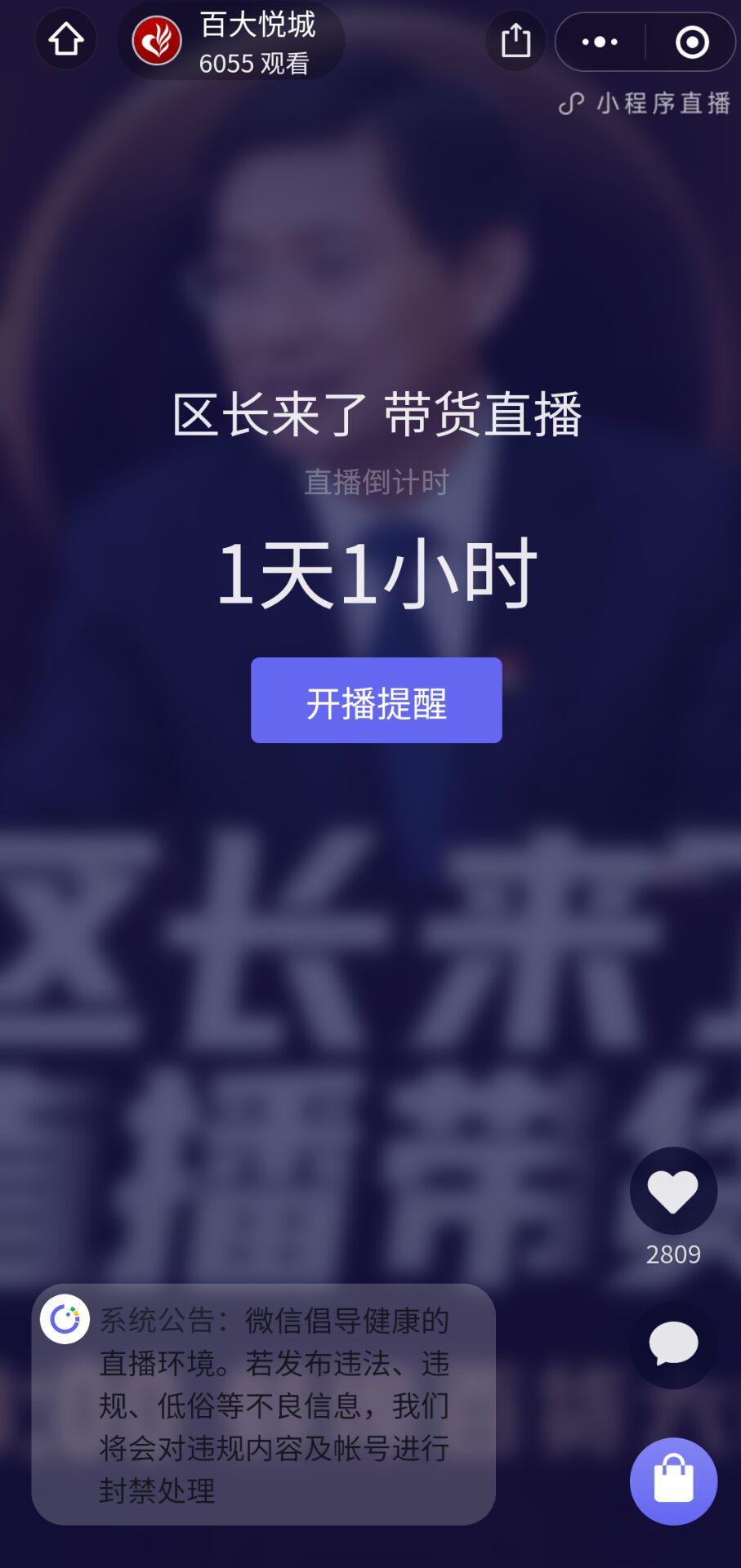Close the mini program
This screenshot has width=741, height=1568.
[x=692, y=42]
